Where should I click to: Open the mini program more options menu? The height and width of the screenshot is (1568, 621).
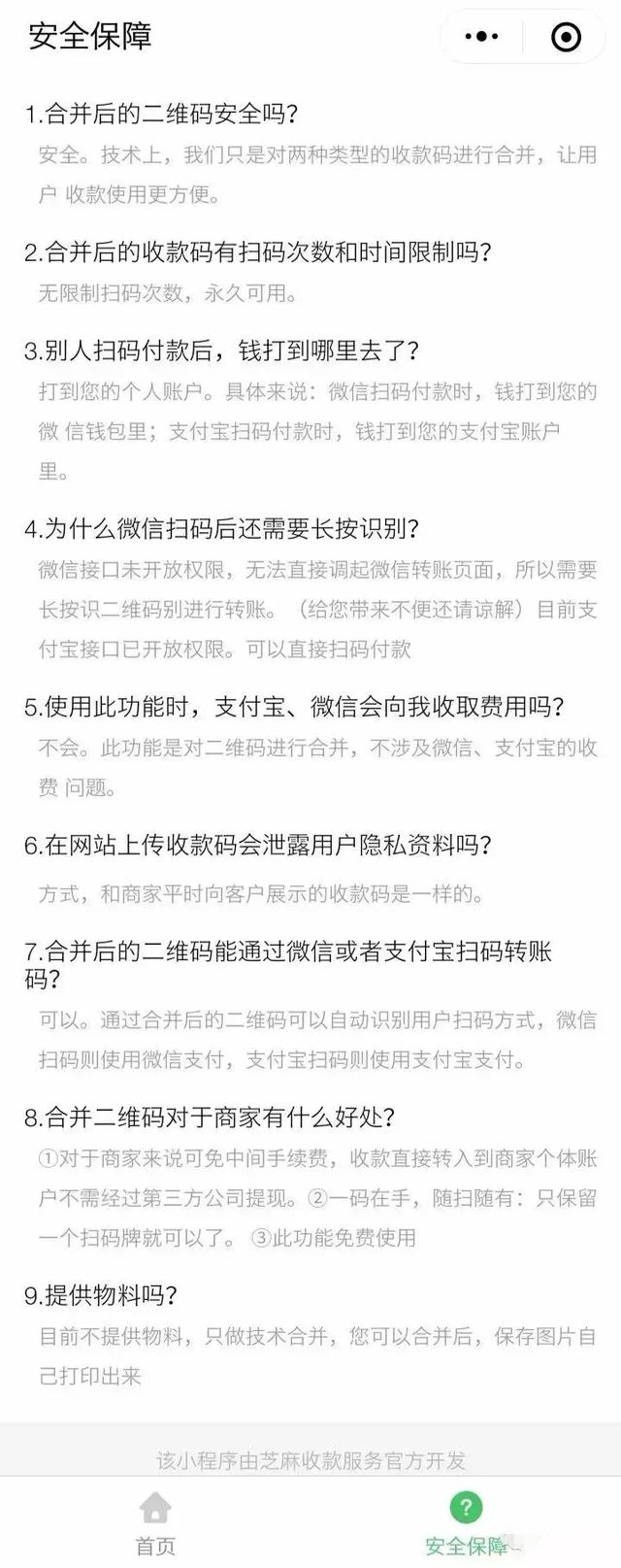tap(481, 37)
